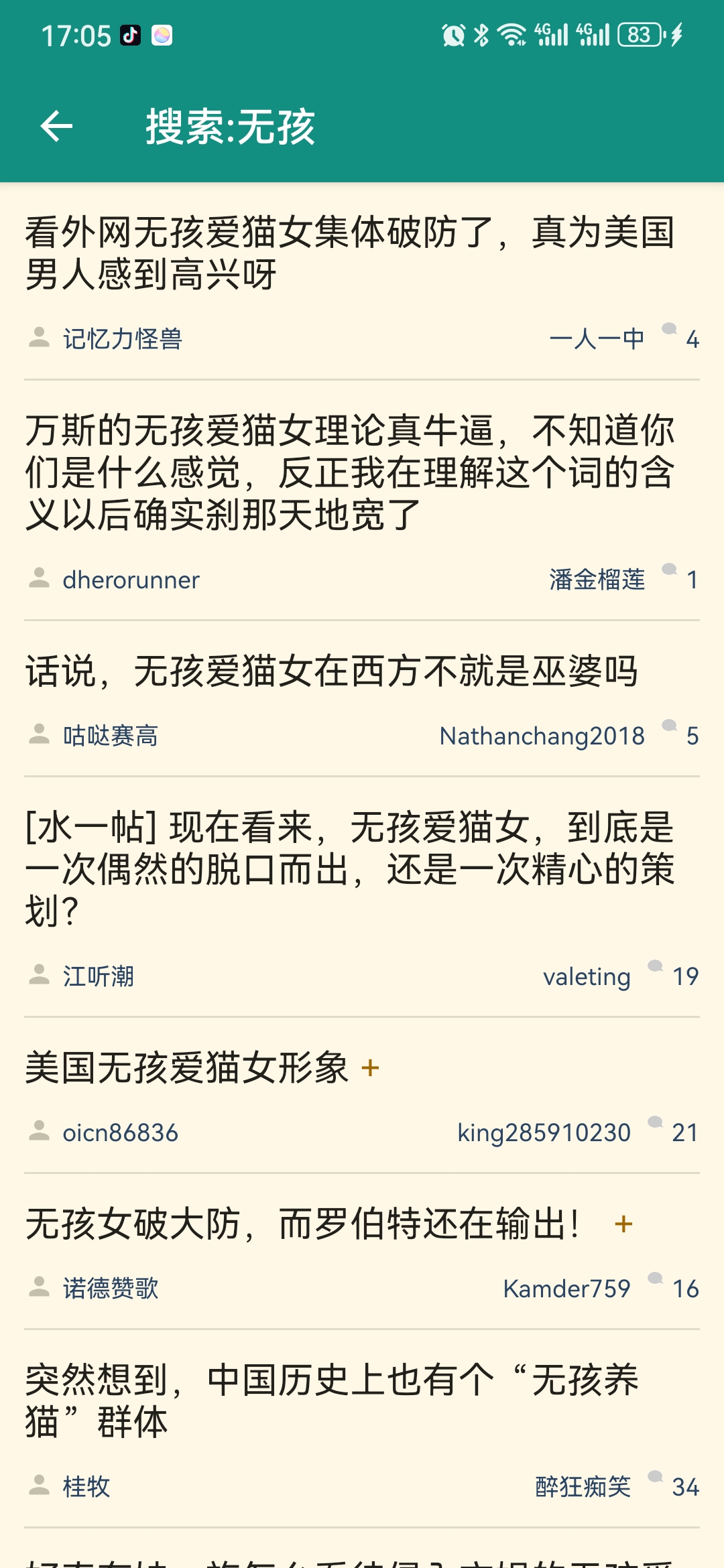Open the thread 无孩女破大防，而罗伯特还在输出
Viewport: 724px width, 1568px height.
coord(302,1224)
